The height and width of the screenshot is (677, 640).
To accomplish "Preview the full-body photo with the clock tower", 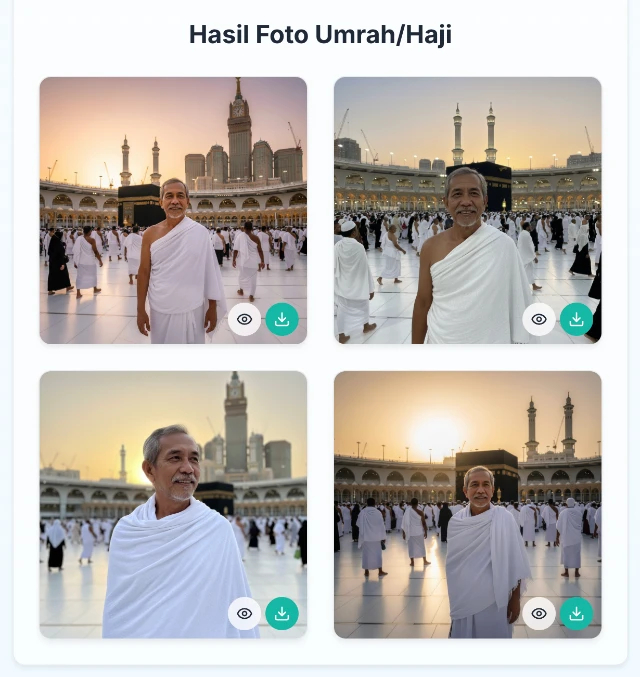I will tap(245, 319).
